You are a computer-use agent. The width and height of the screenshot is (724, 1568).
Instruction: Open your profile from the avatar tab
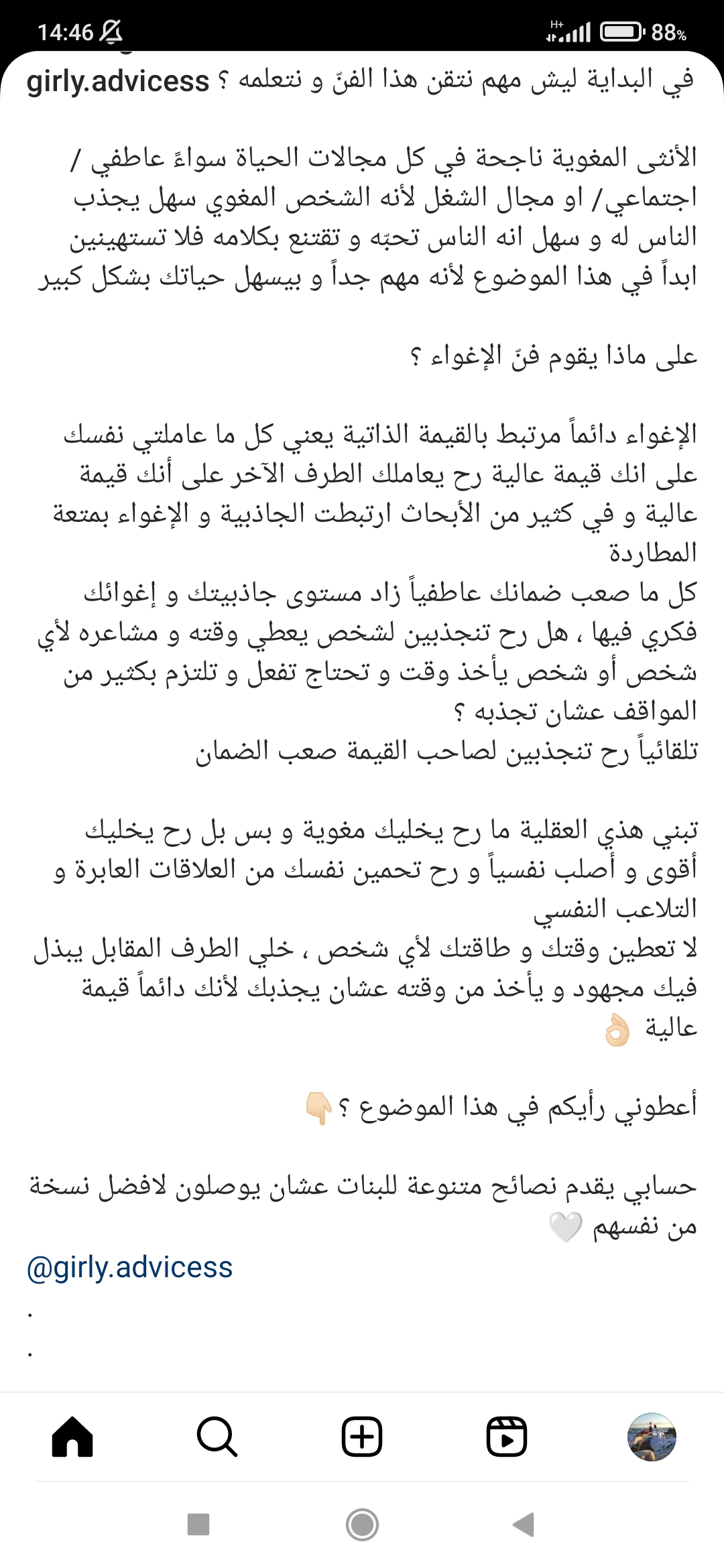(652, 1437)
